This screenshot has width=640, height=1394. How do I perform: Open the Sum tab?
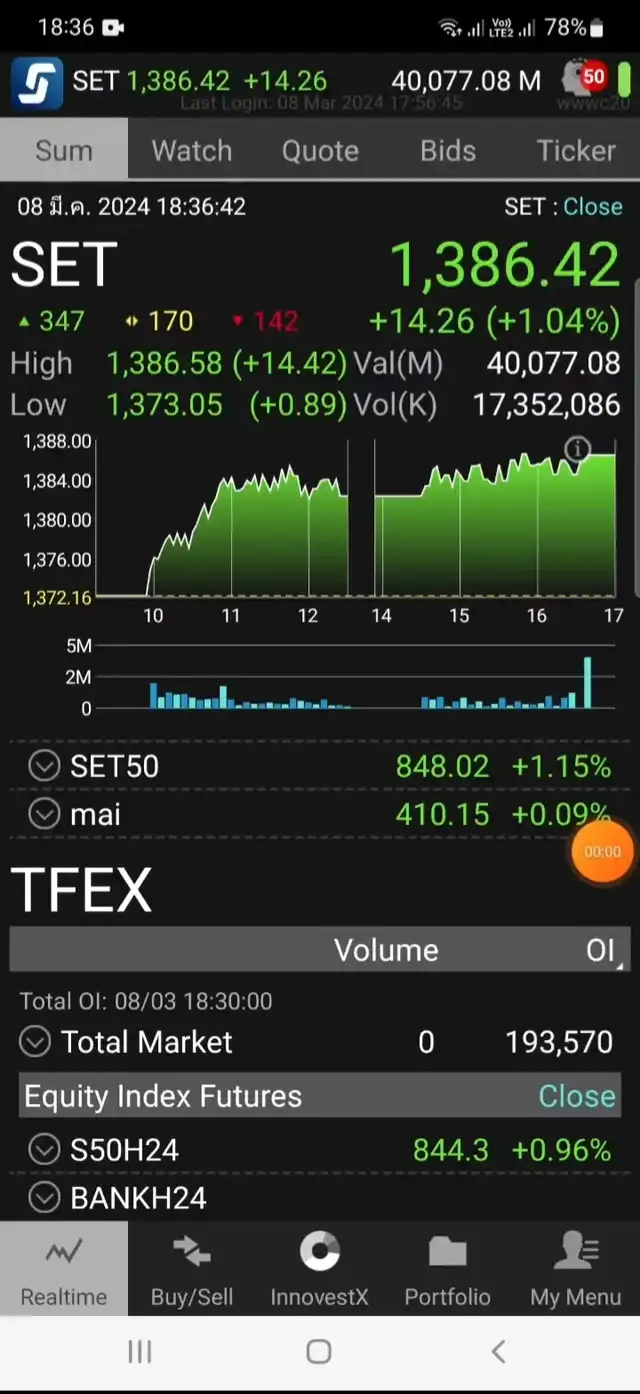(64, 151)
